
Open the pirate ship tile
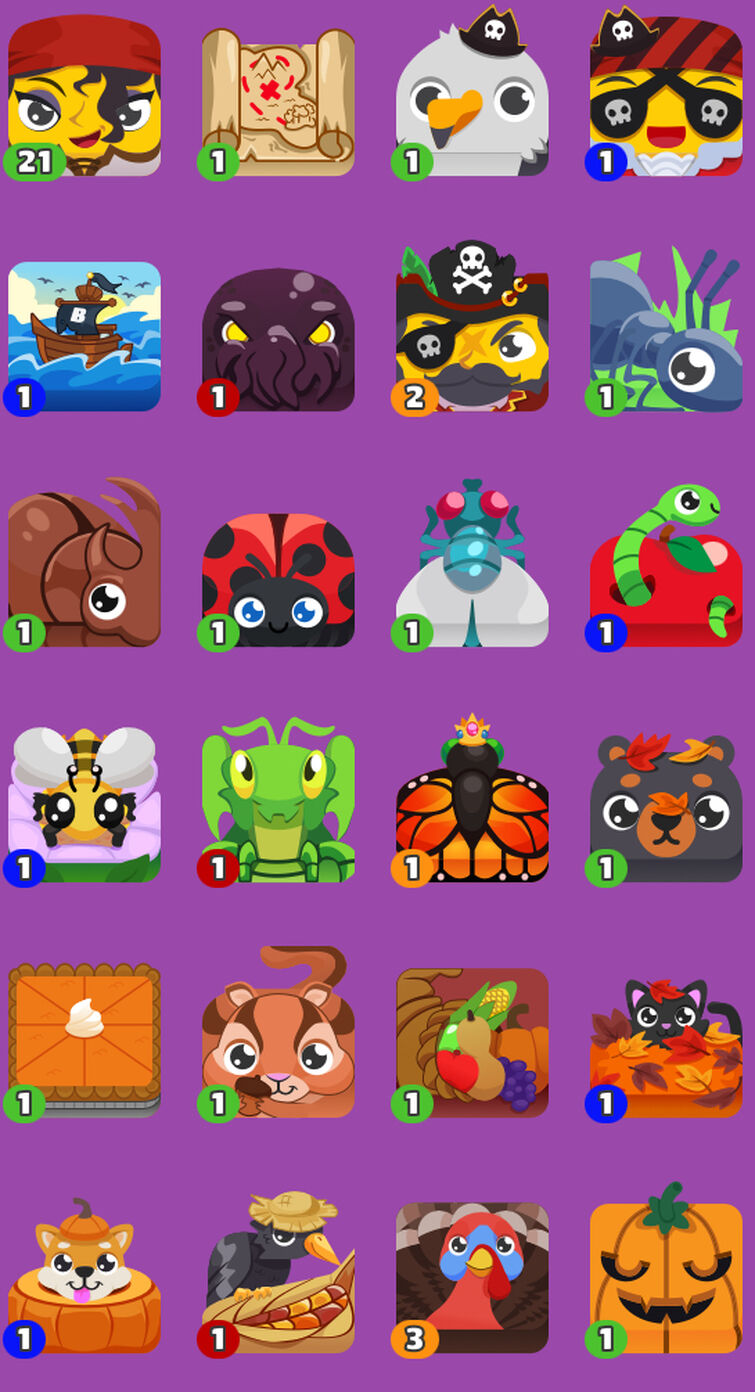pos(84,336)
